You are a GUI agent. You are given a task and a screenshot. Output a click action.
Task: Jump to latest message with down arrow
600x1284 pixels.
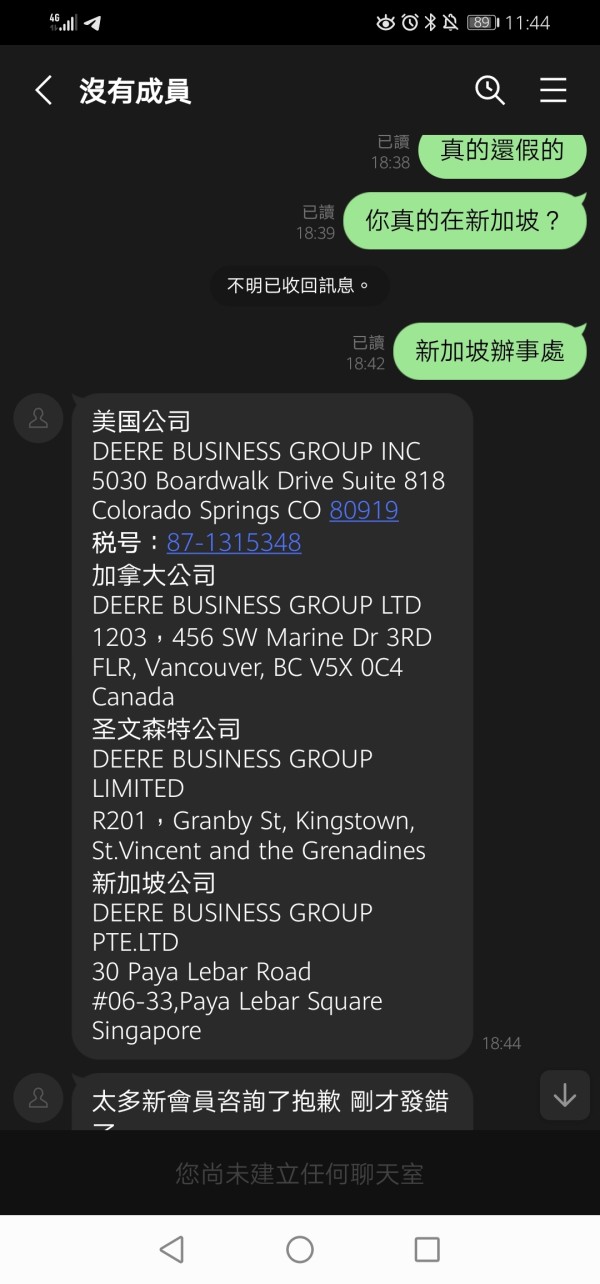point(565,1095)
